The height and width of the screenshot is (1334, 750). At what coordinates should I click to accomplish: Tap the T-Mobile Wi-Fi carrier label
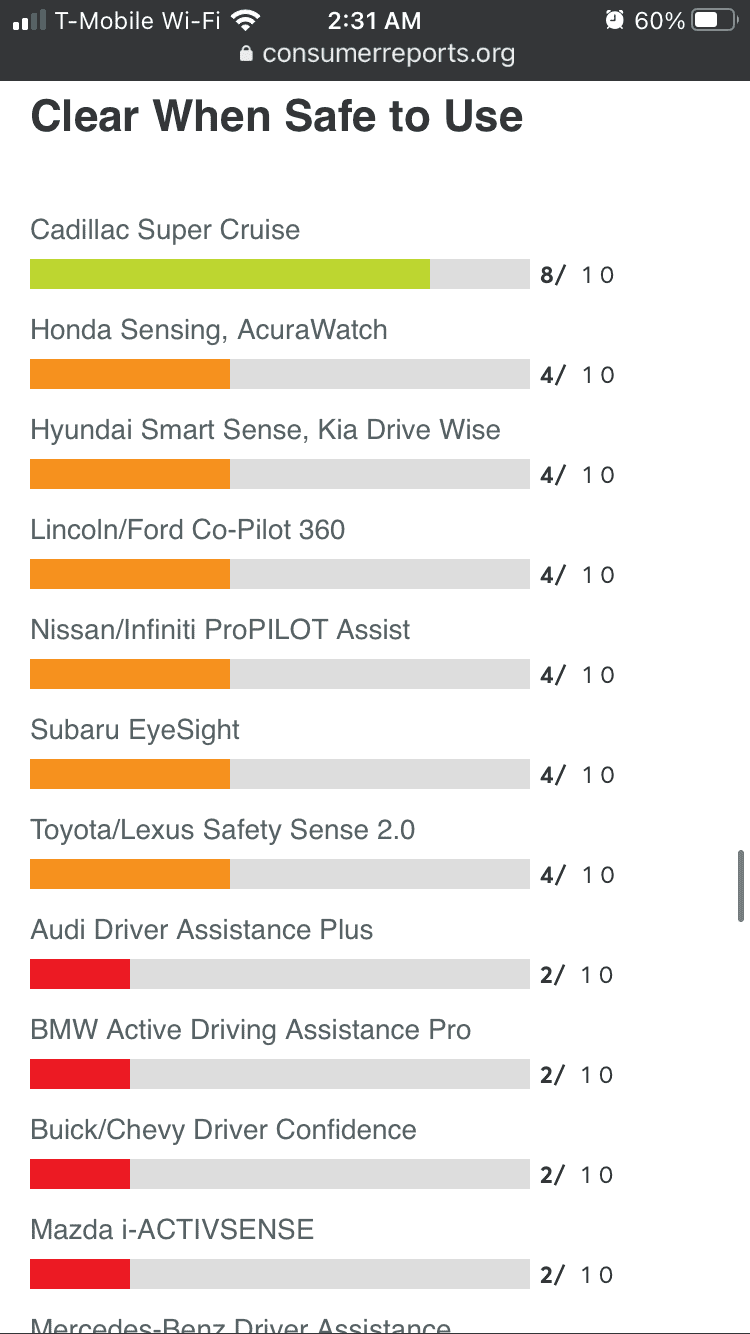click(x=125, y=20)
